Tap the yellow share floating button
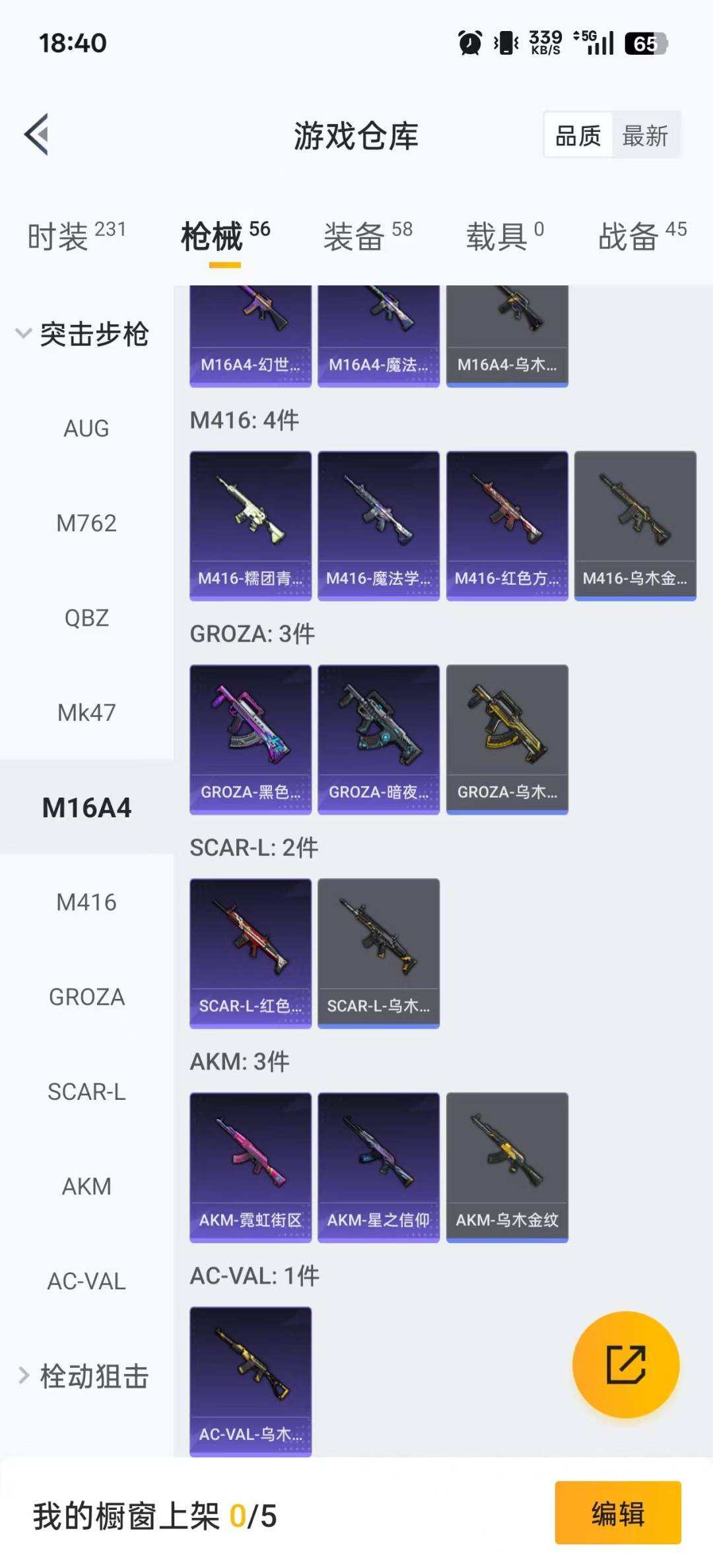 625,1364
